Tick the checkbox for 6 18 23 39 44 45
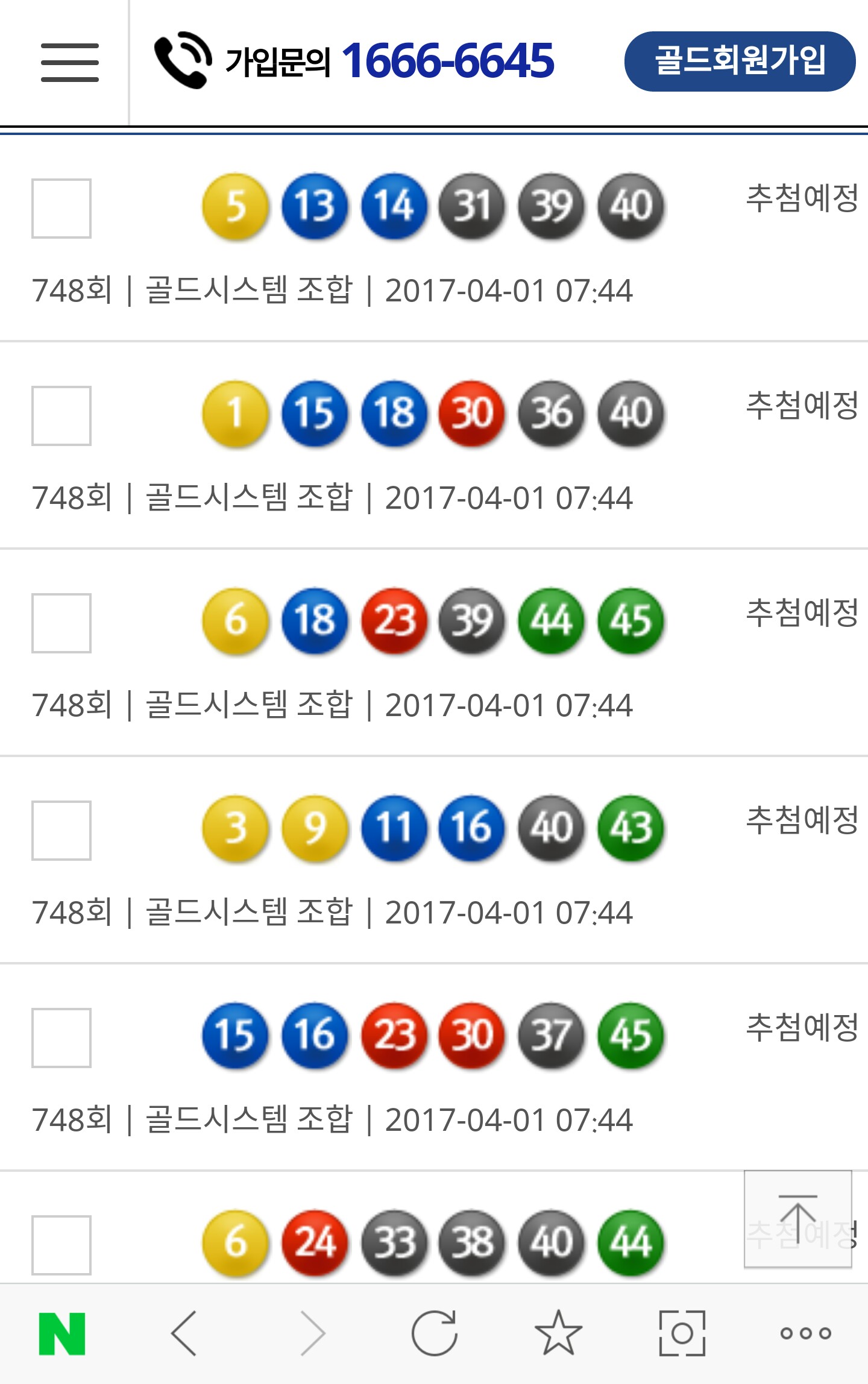This screenshot has height=1384, width=868. coord(61,623)
